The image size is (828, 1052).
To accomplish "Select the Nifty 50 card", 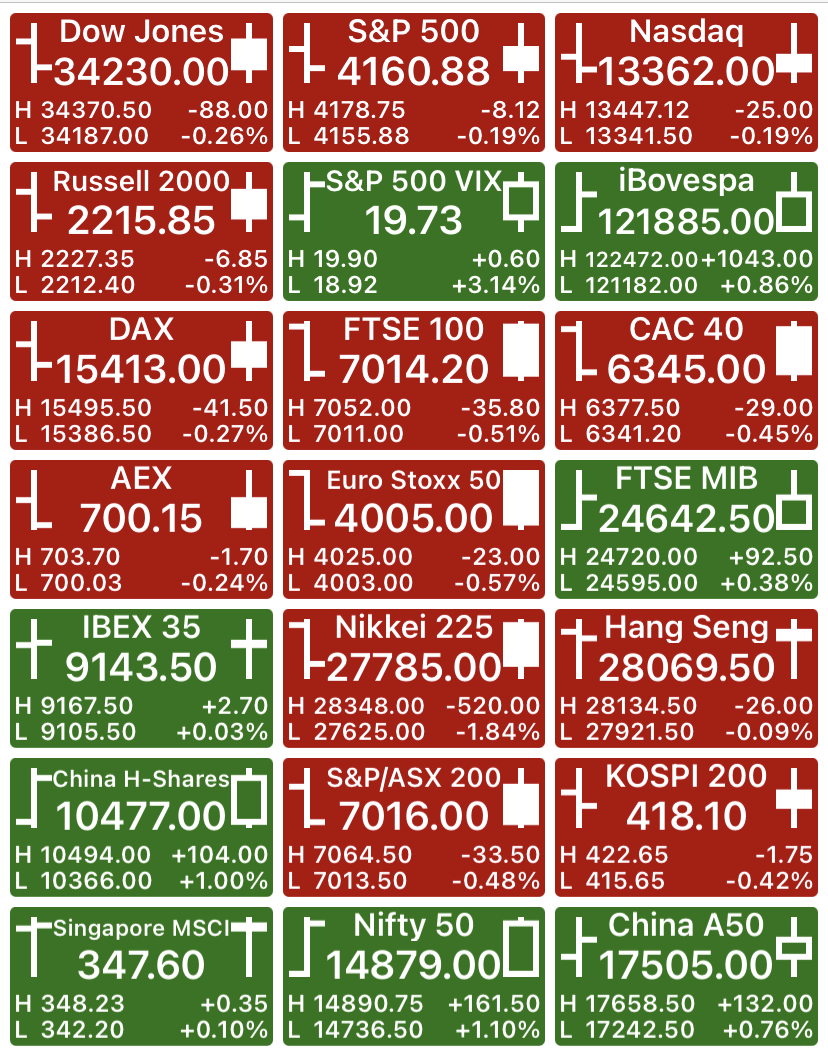I will click(x=414, y=976).
